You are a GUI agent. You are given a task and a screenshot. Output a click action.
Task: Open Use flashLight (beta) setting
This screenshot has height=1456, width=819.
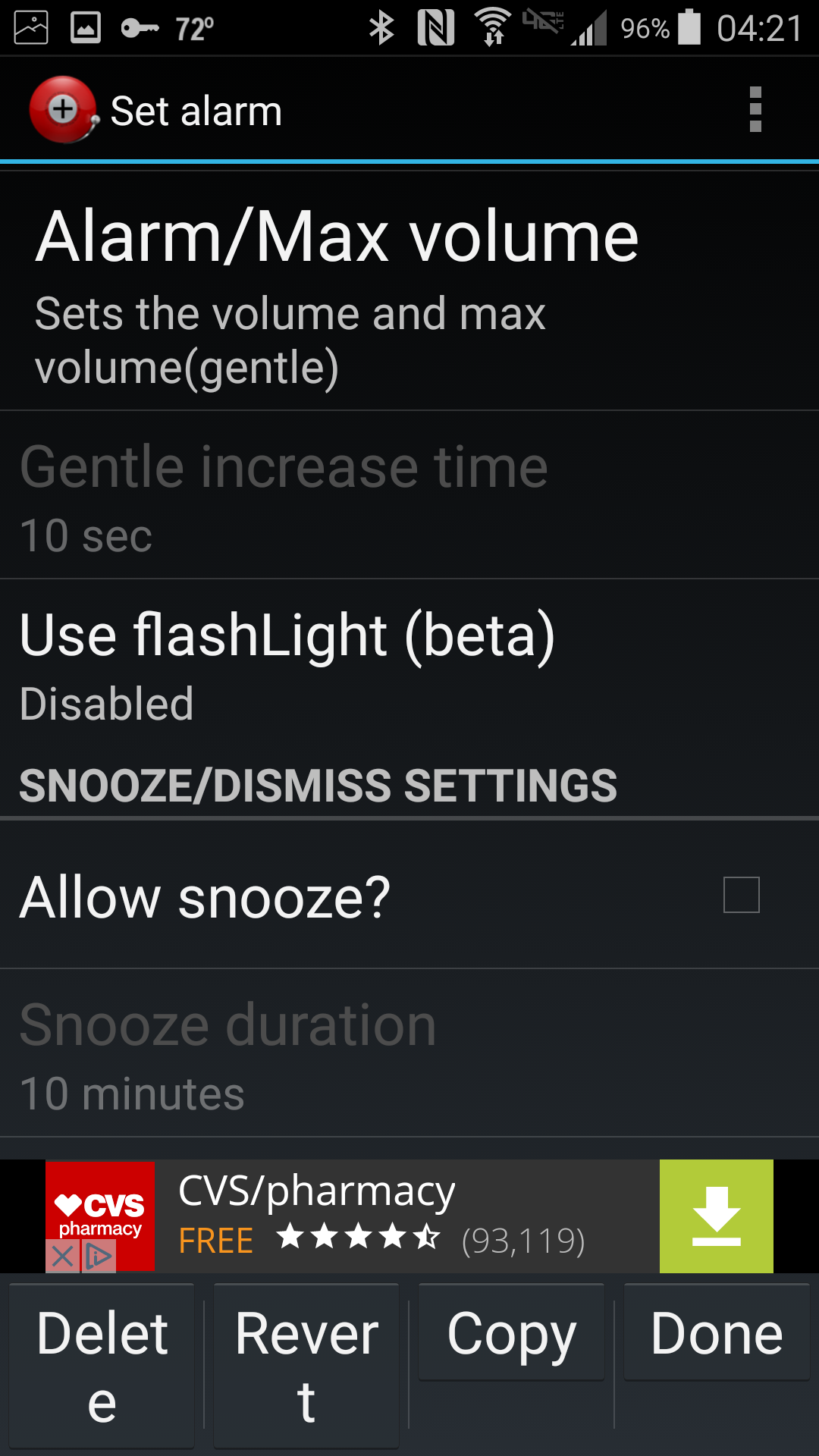coord(409,664)
